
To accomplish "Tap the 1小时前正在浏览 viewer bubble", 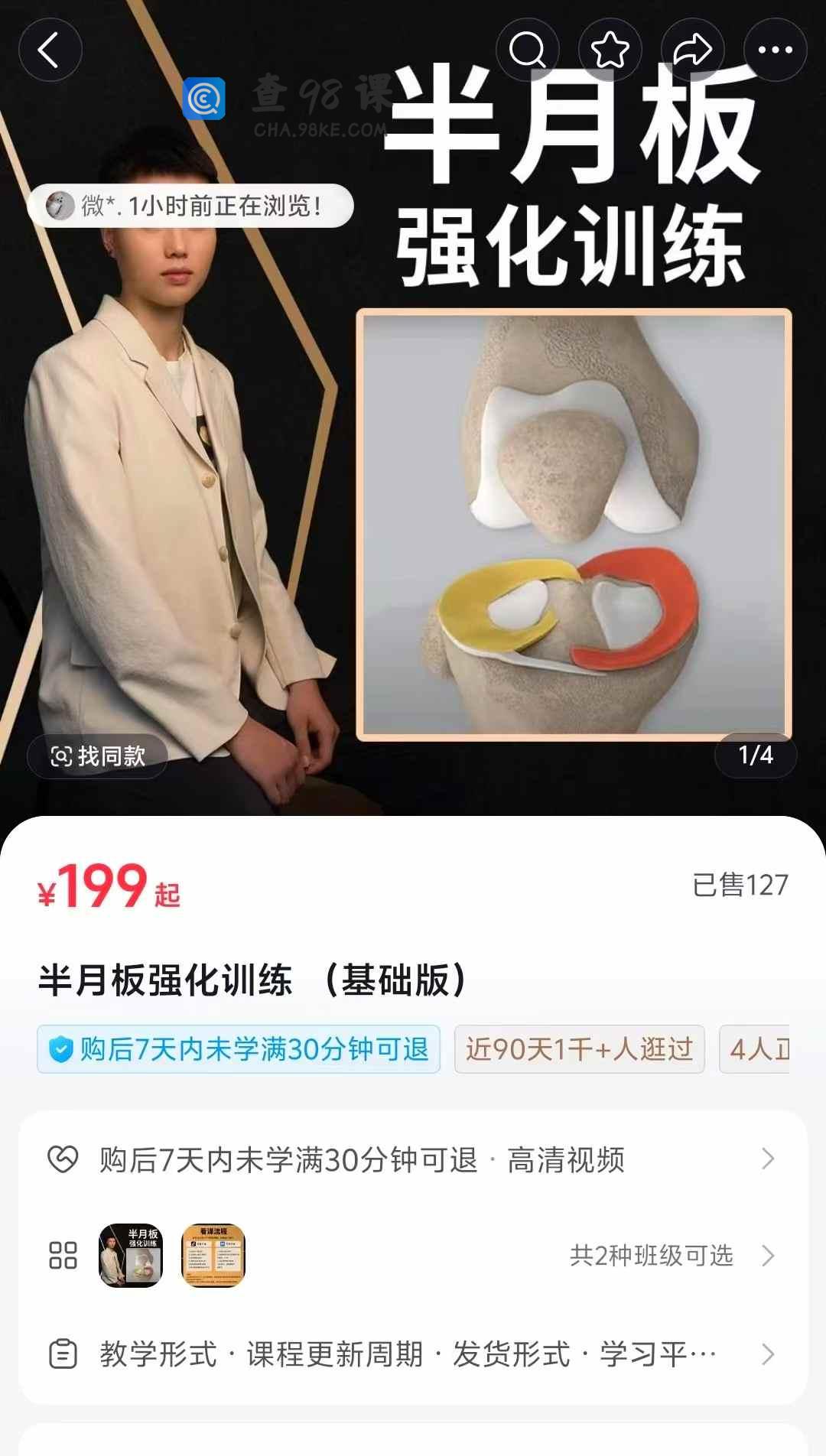I will pyautogui.click(x=190, y=206).
